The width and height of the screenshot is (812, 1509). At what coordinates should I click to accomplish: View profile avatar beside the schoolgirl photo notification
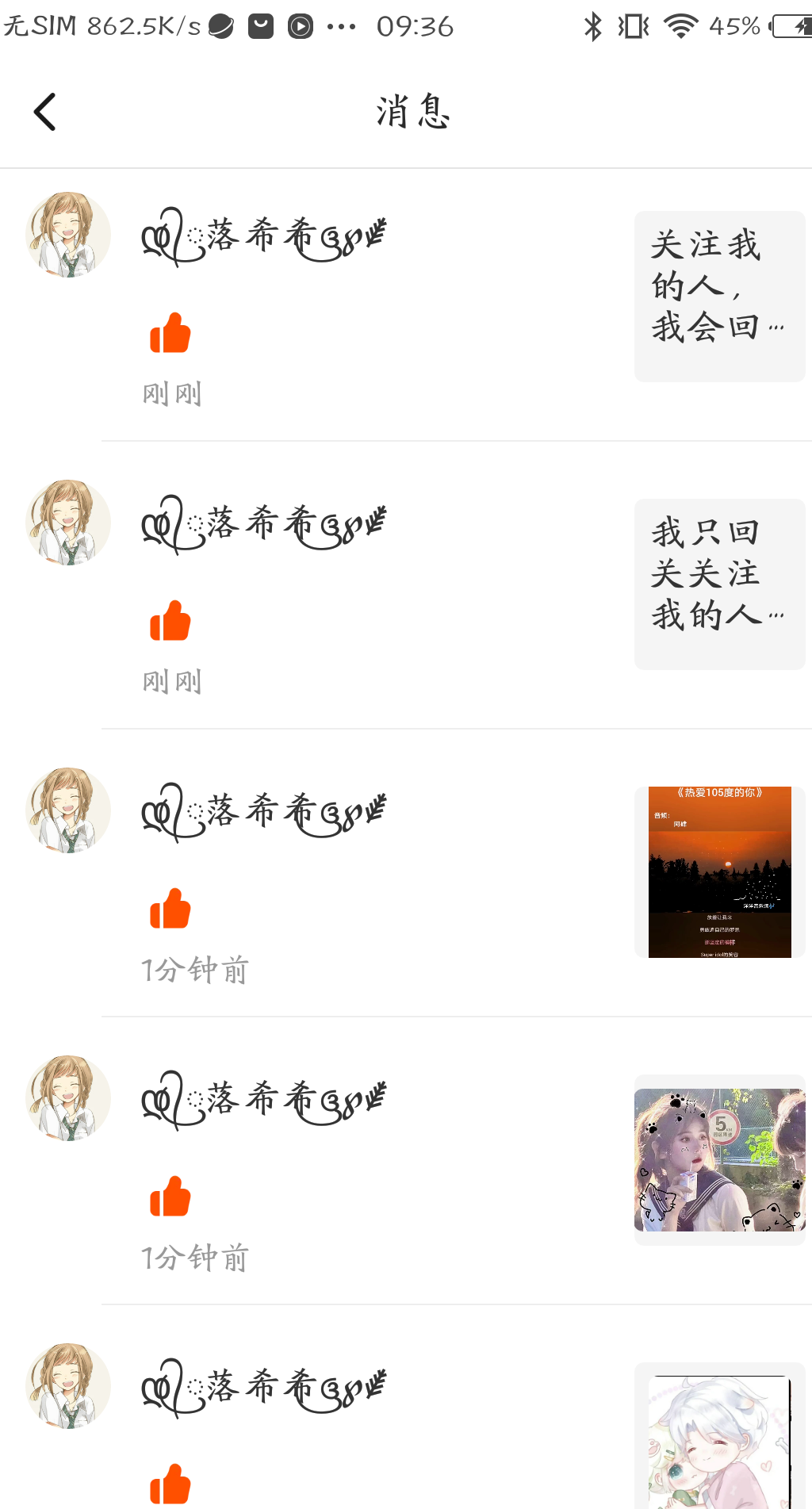[x=68, y=1098]
